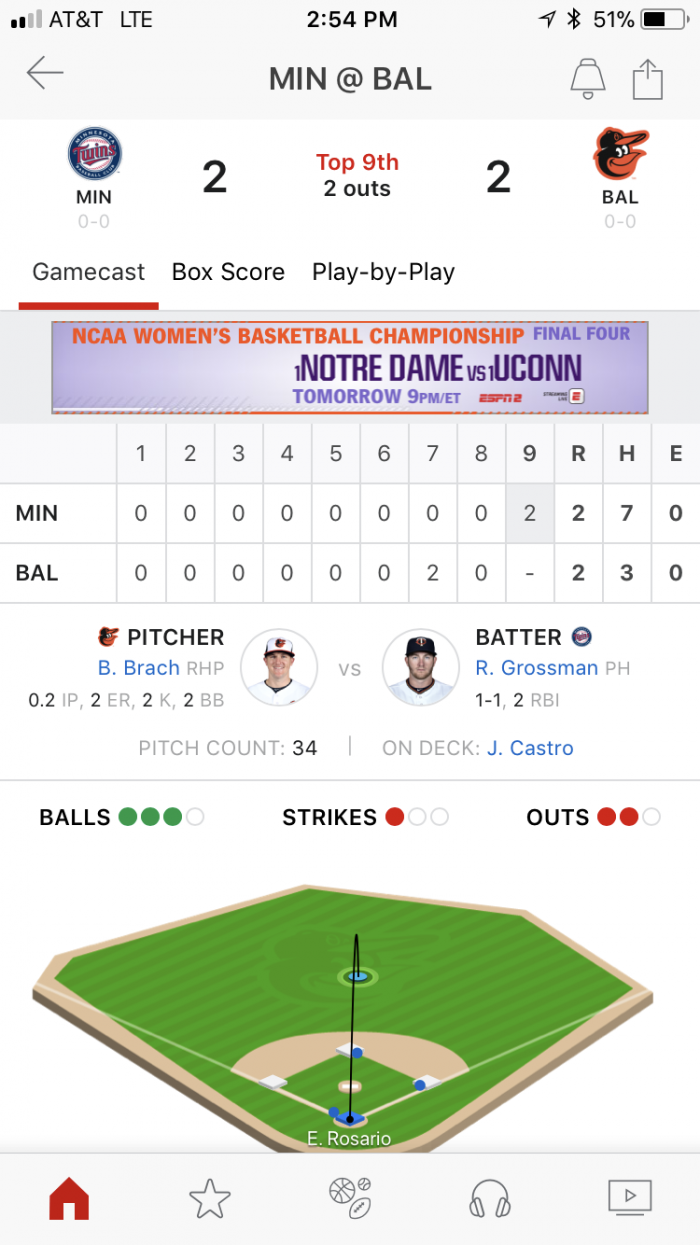Open game alerts bell
The width and height of the screenshot is (700, 1245).
point(587,78)
